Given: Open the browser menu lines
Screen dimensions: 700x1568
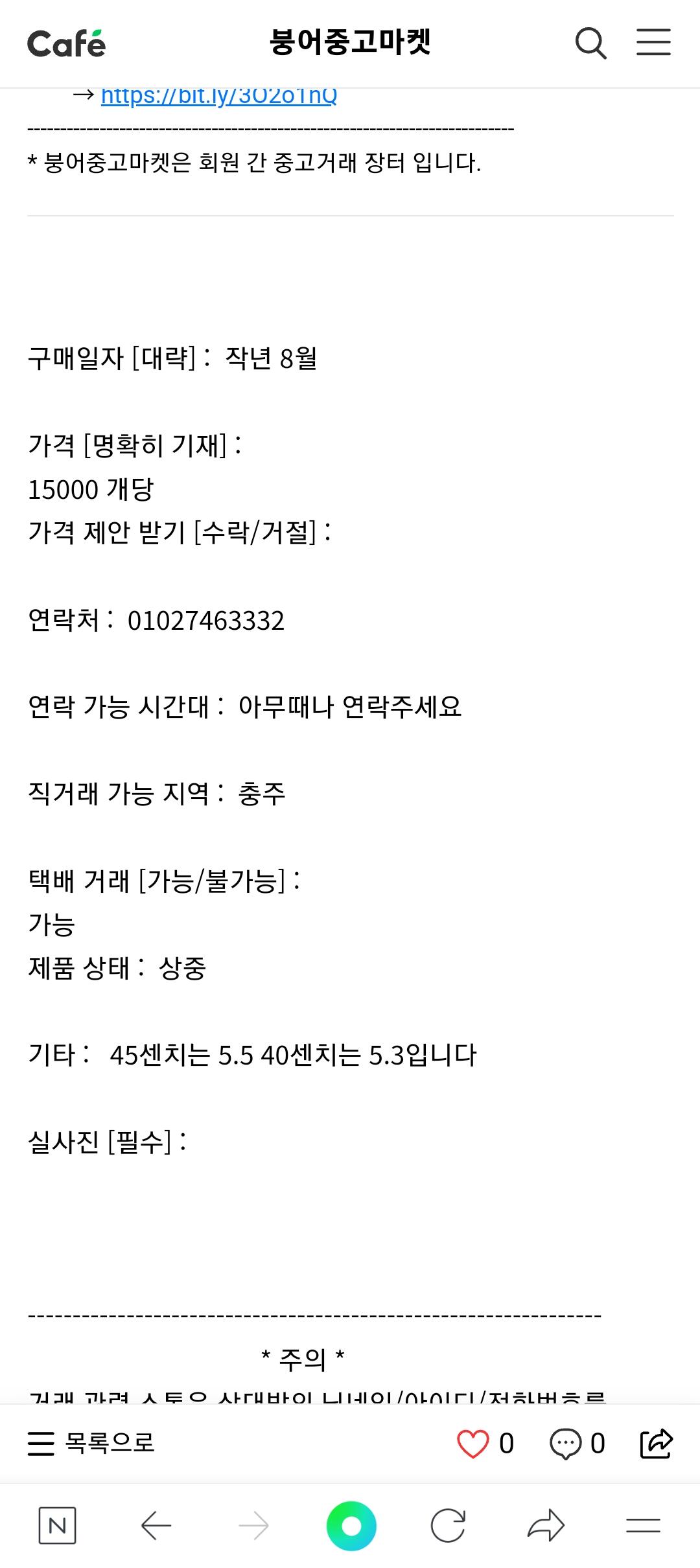Looking at the screenshot, I should coord(643,1526).
